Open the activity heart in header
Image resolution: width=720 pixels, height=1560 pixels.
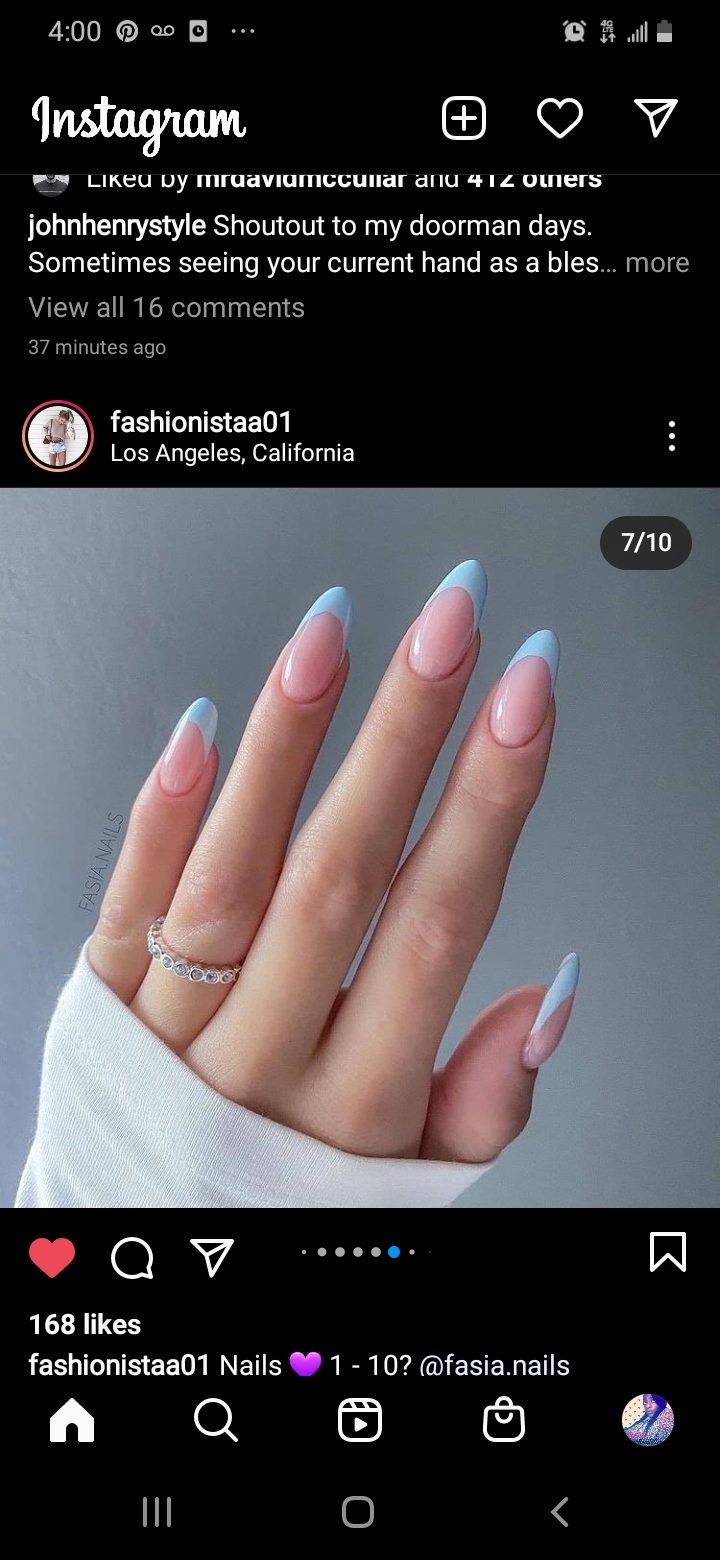(559, 119)
